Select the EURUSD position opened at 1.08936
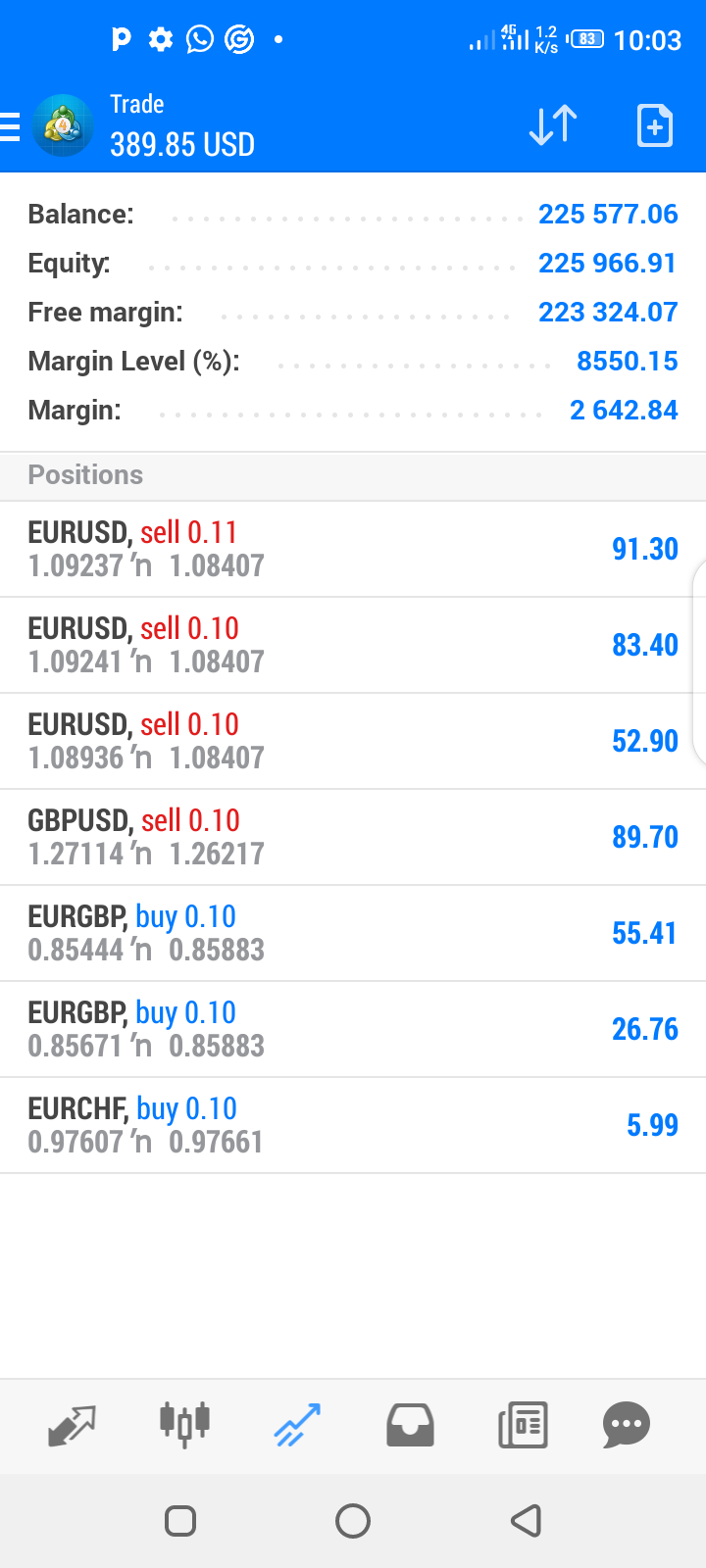The image size is (706, 1568). (x=353, y=741)
